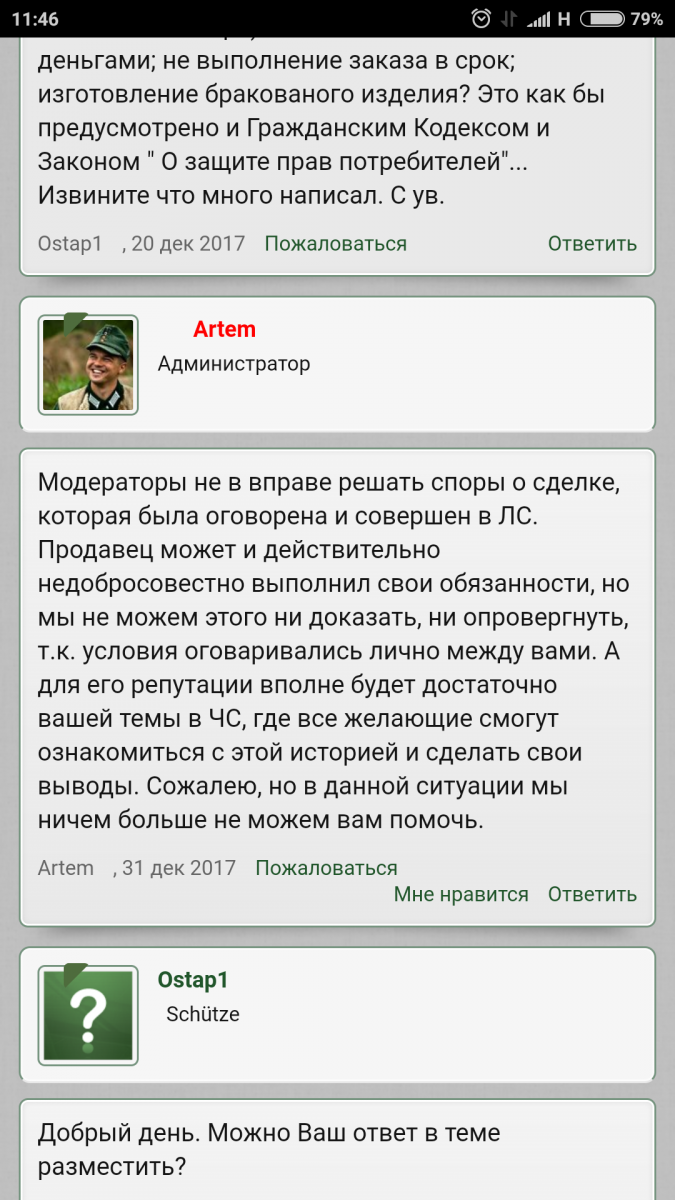Screen dimensions: 675x1200
Task: Reply to Artem's 31 дек 2017 post
Action: [592, 894]
